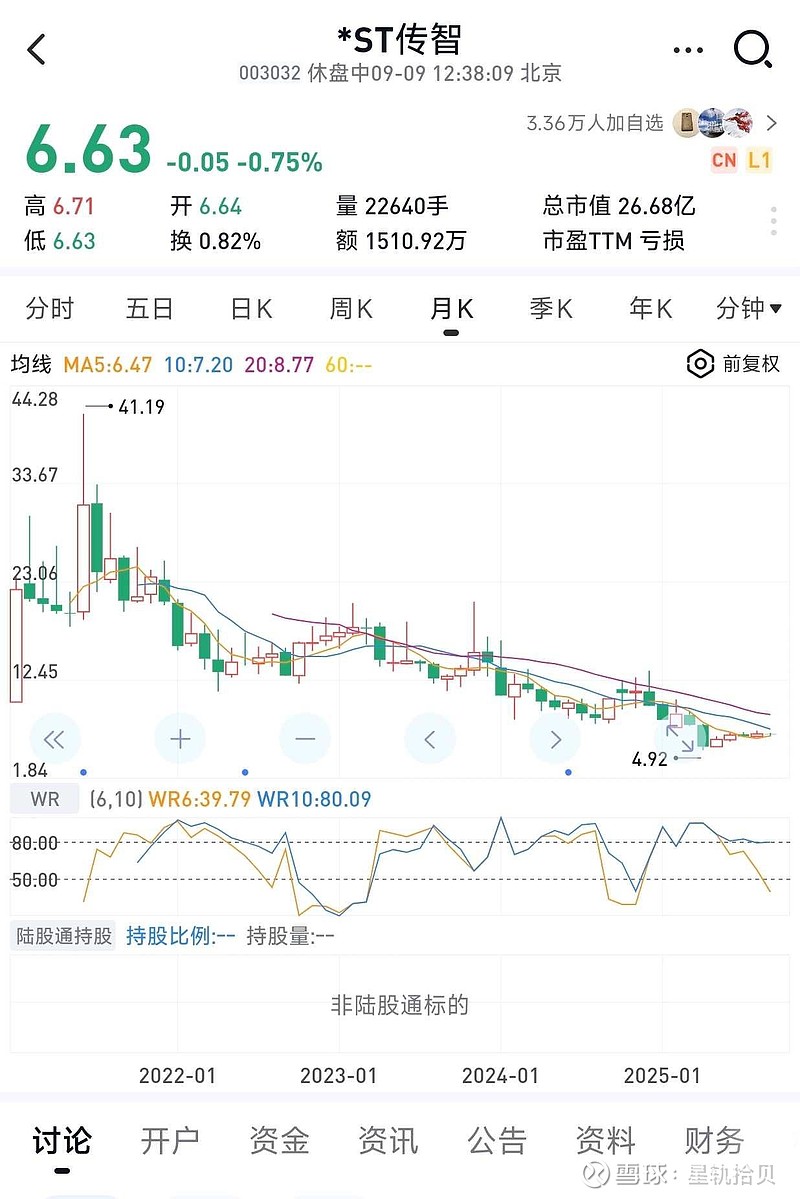Switch chart to 分时 view
The height and width of the screenshot is (1199, 800).
click(50, 309)
